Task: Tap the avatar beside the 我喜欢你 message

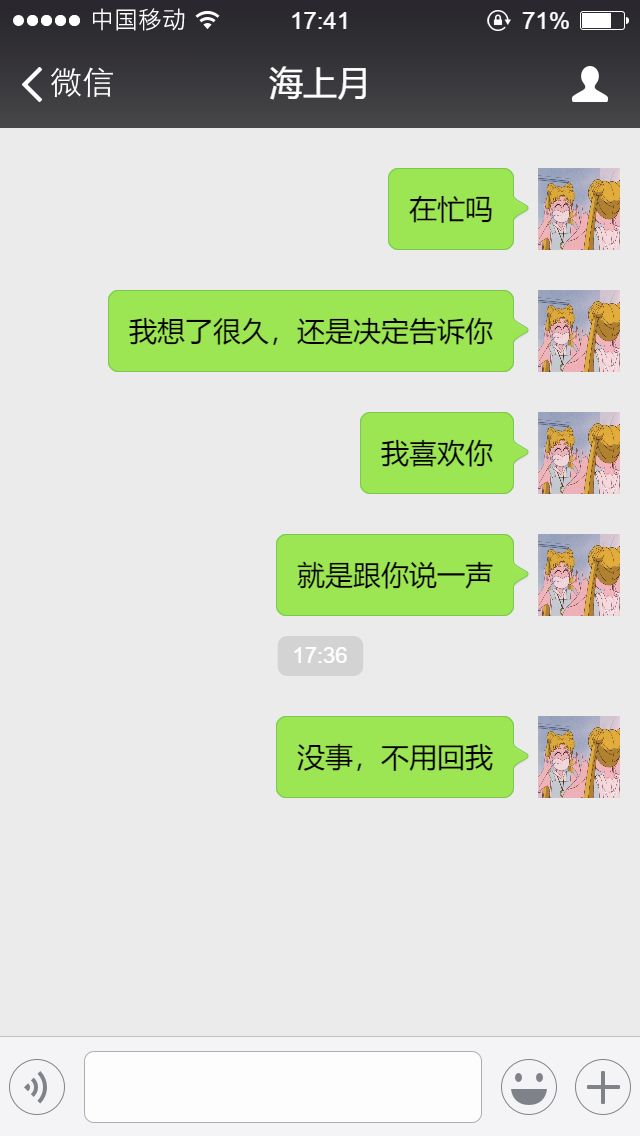Action: click(578, 453)
